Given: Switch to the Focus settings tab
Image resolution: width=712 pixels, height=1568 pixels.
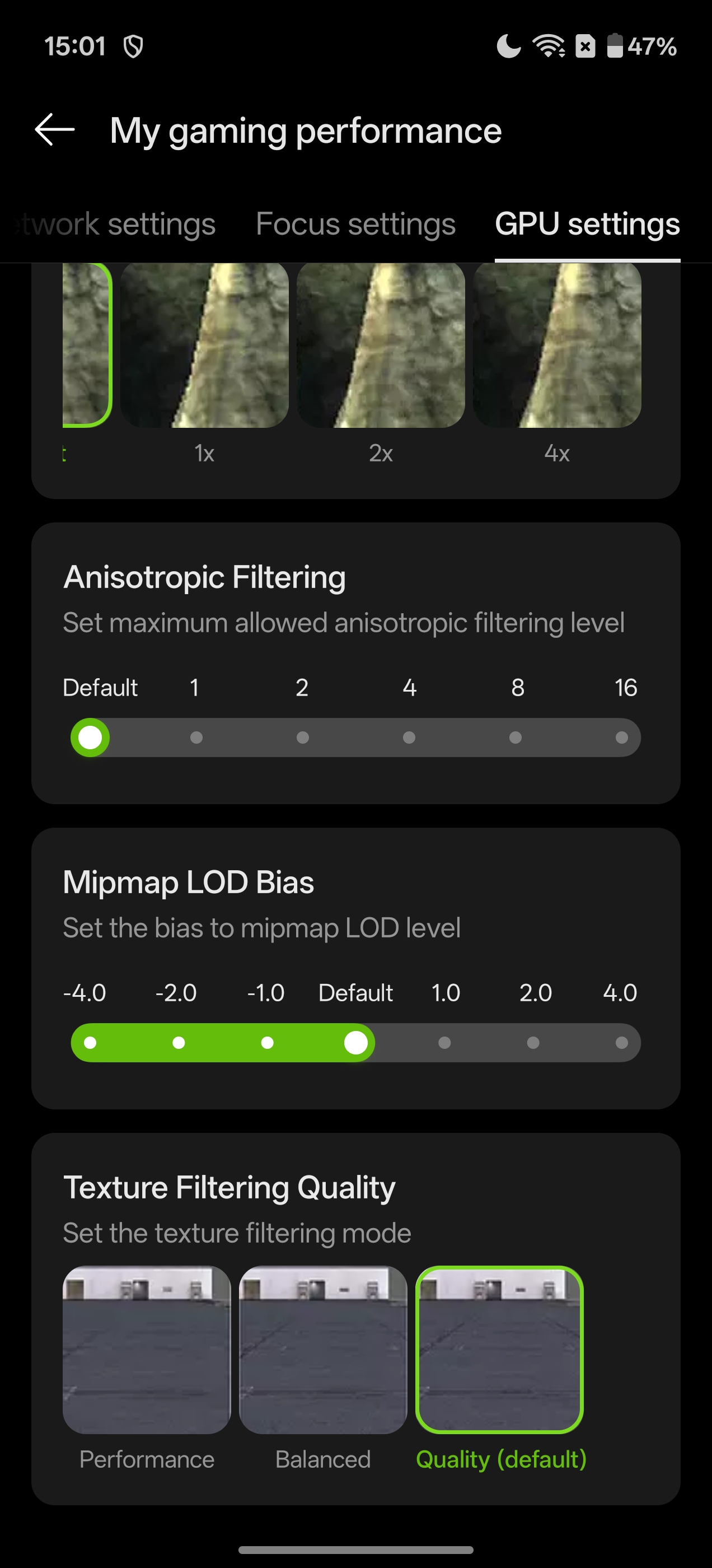Looking at the screenshot, I should click(355, 224).
